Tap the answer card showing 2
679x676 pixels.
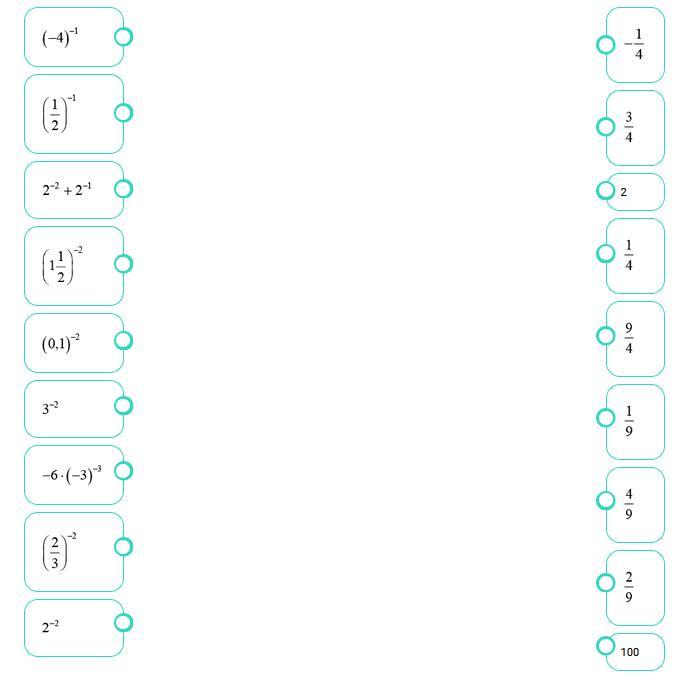point(636,192)
